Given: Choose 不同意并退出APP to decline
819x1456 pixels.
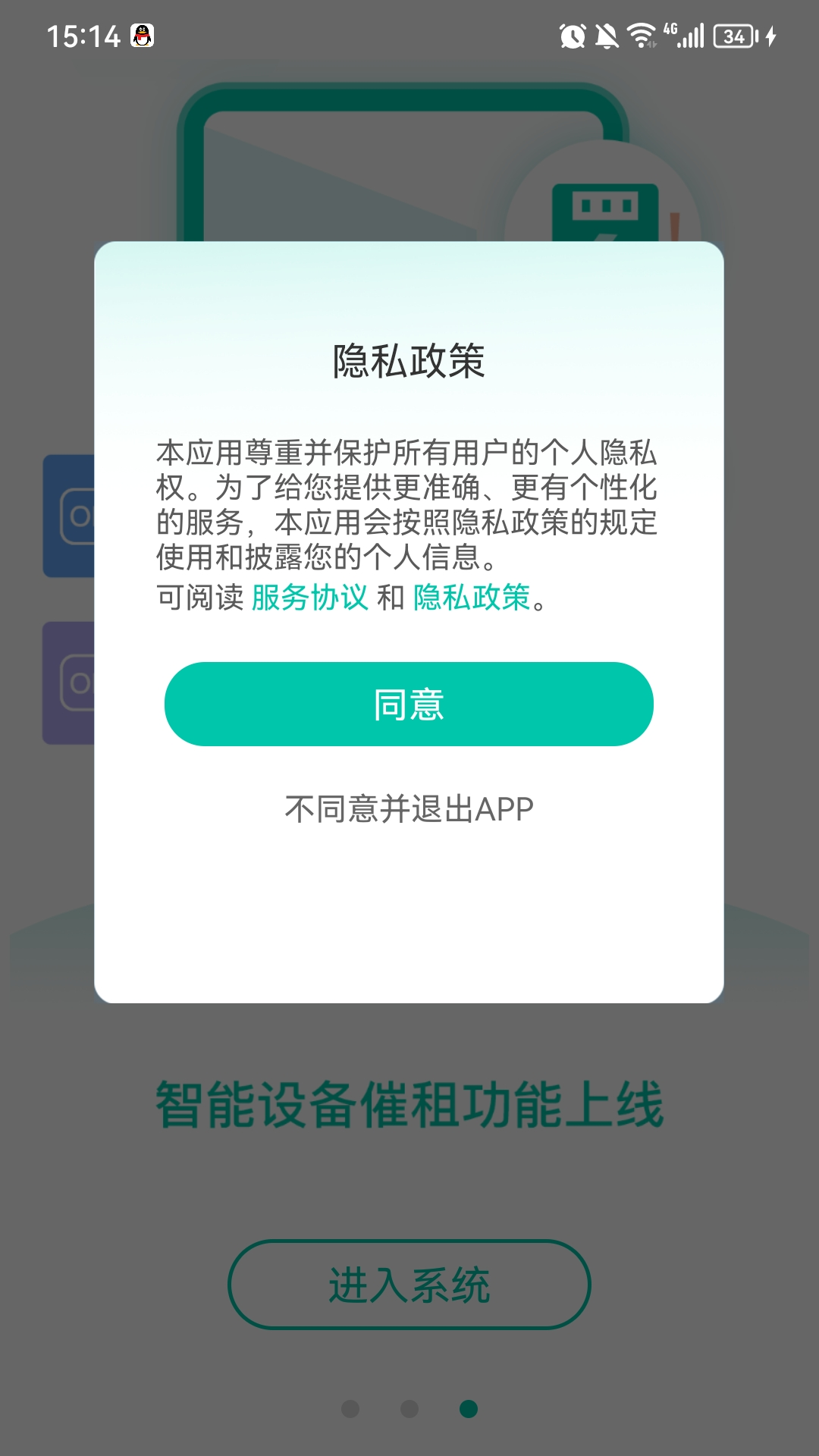Looking at the screenshot, I should coord(409,809).
